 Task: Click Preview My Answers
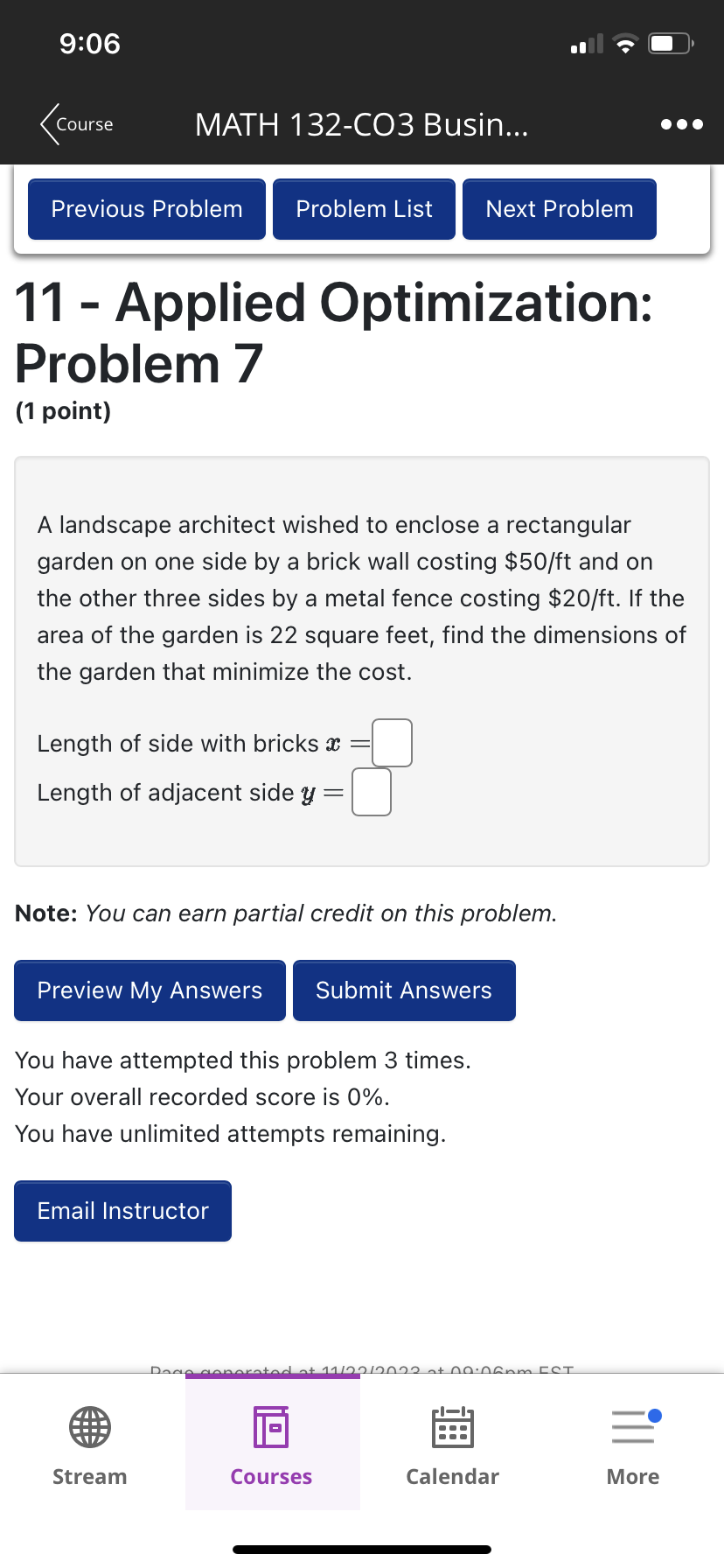(x=149, y=990)
